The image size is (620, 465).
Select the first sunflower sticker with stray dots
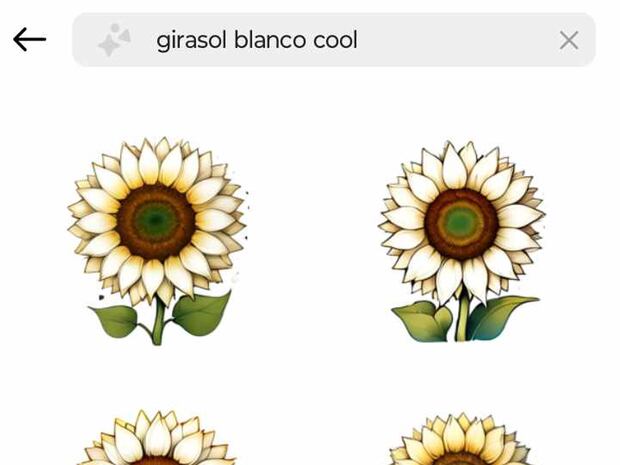[x=157, y=240]
